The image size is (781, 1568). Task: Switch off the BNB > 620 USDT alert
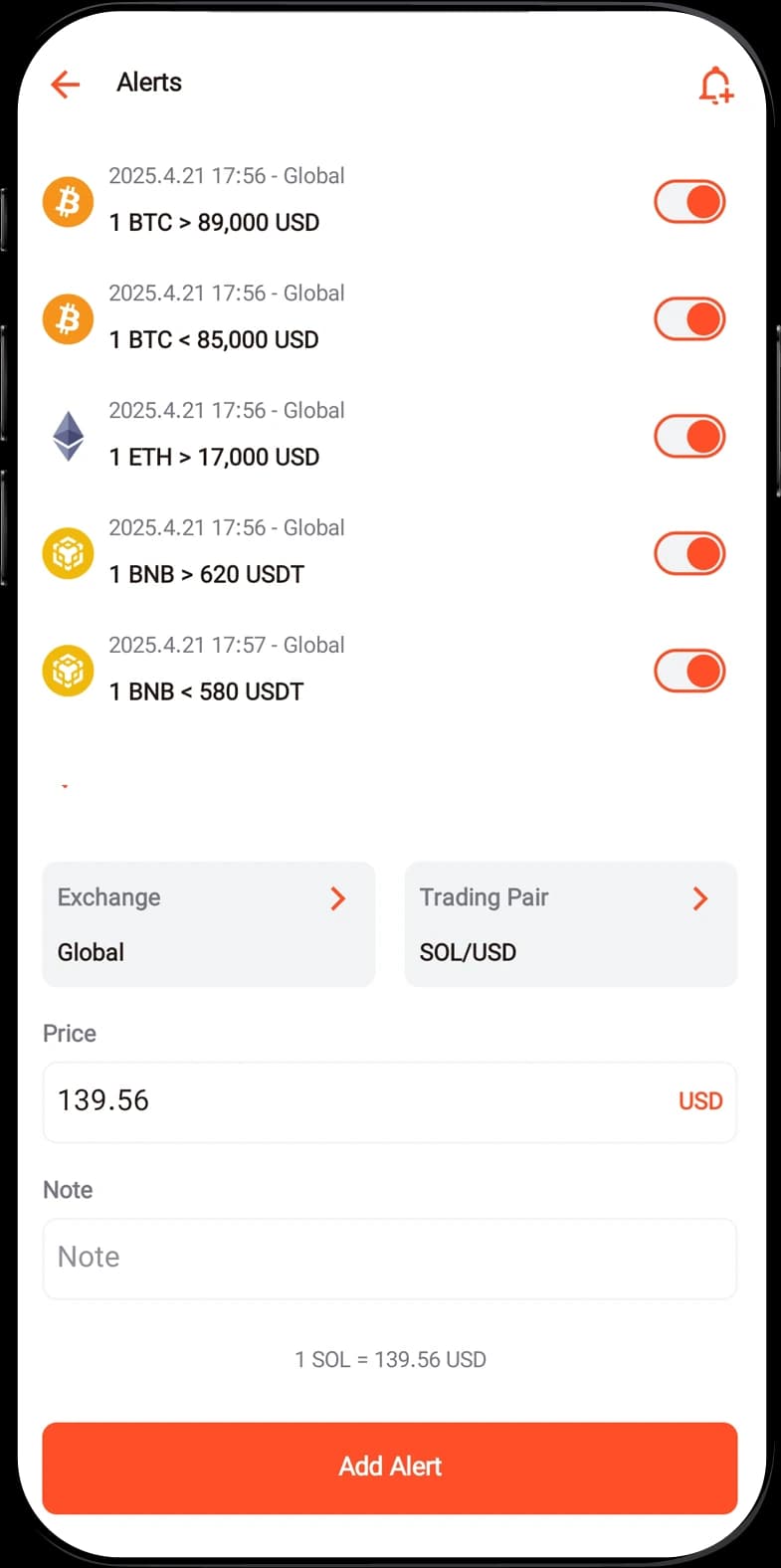coord(689,554)
